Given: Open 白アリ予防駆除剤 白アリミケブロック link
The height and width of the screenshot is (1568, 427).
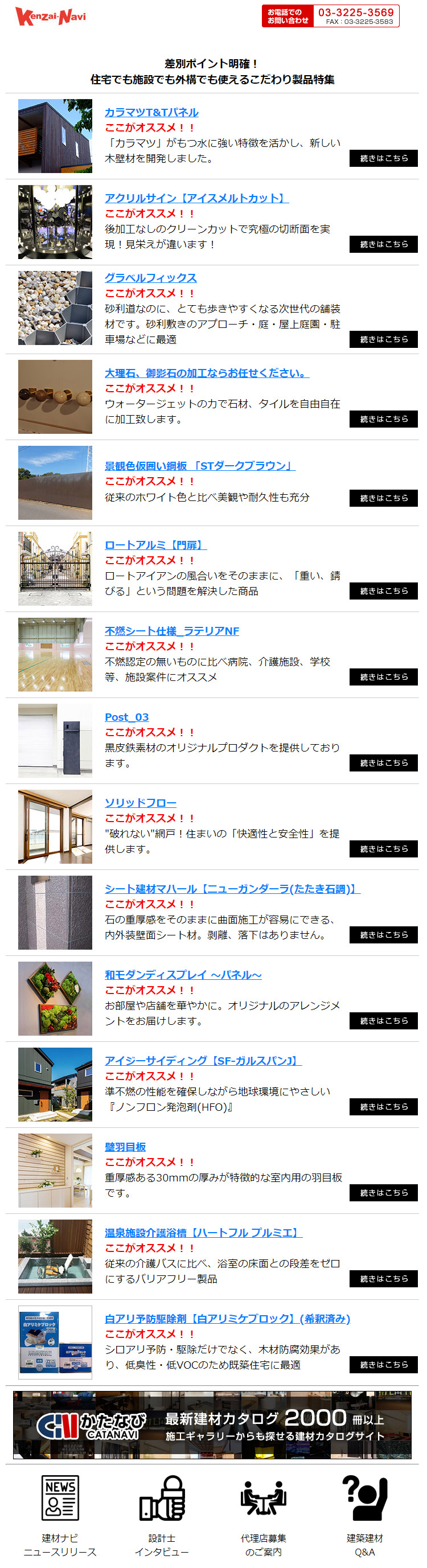Looking at the screenshot, I should click(x=227, y=1319).
